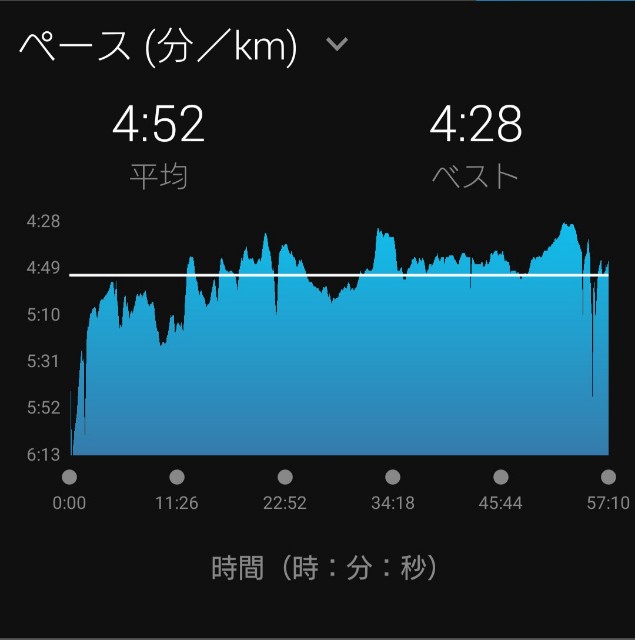Expand the ペース (分/km) chart dropdown
Viewport: 635px width, 640px height.
[x=337, y=46]
